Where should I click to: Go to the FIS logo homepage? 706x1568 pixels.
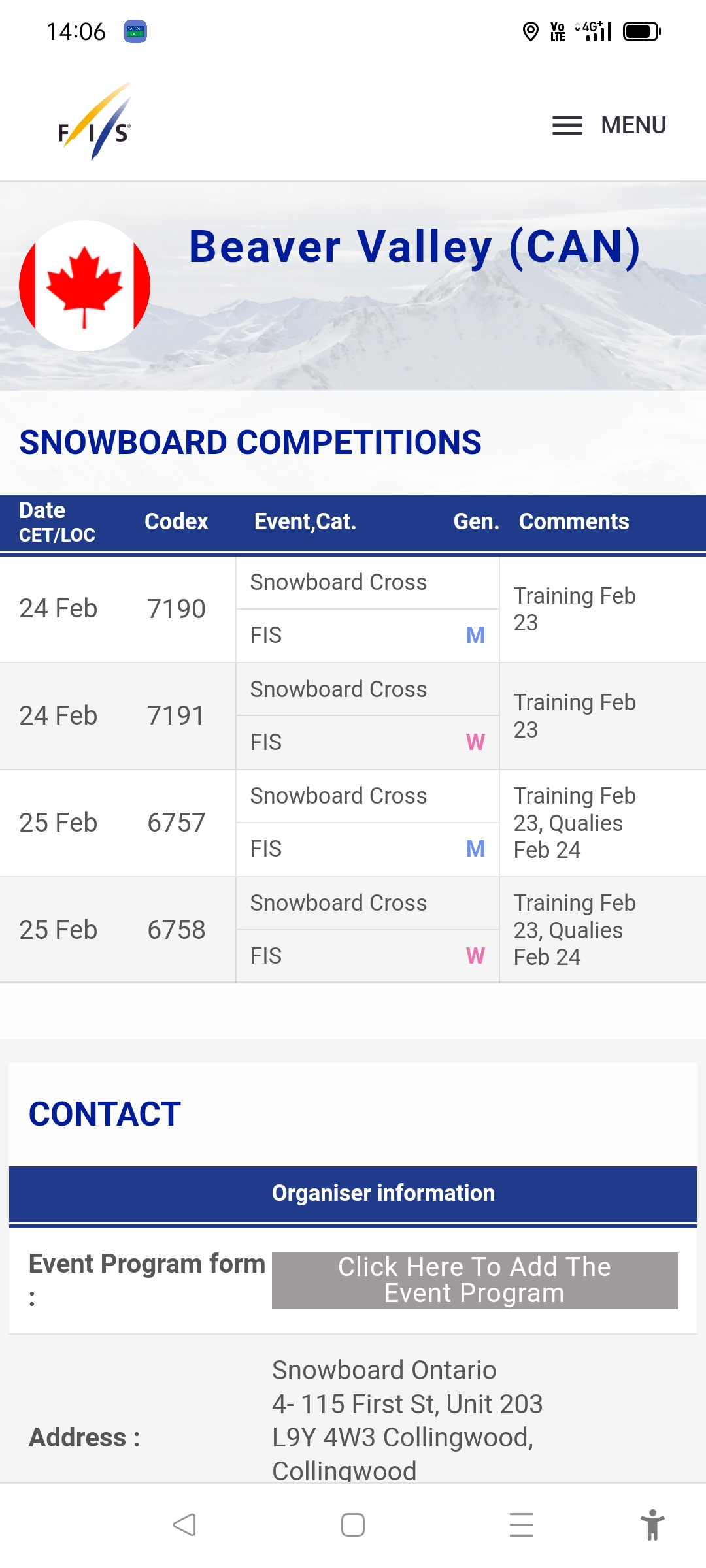(95, 123)
